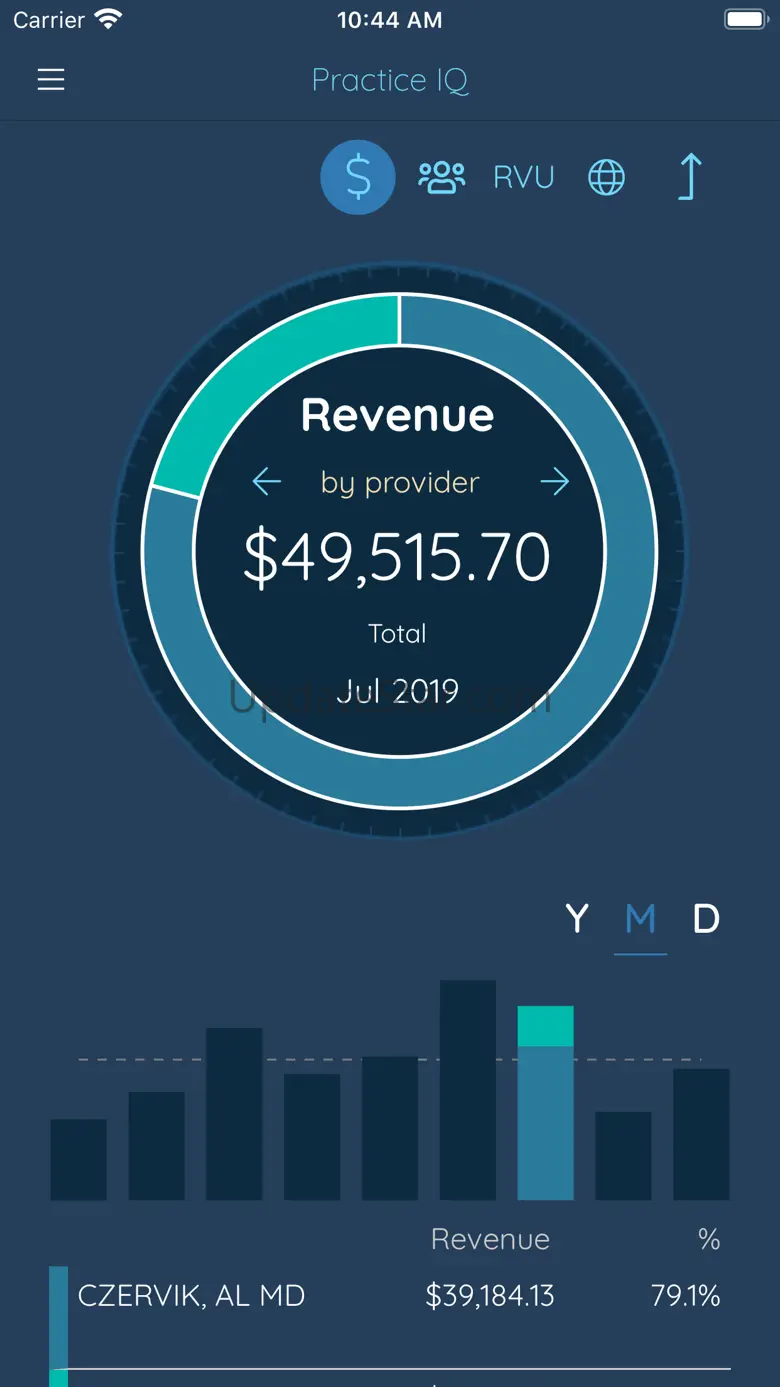Go to previous revenue breakdown
The width and height of the screenshot is (780, 1387).
pos(267,482)
